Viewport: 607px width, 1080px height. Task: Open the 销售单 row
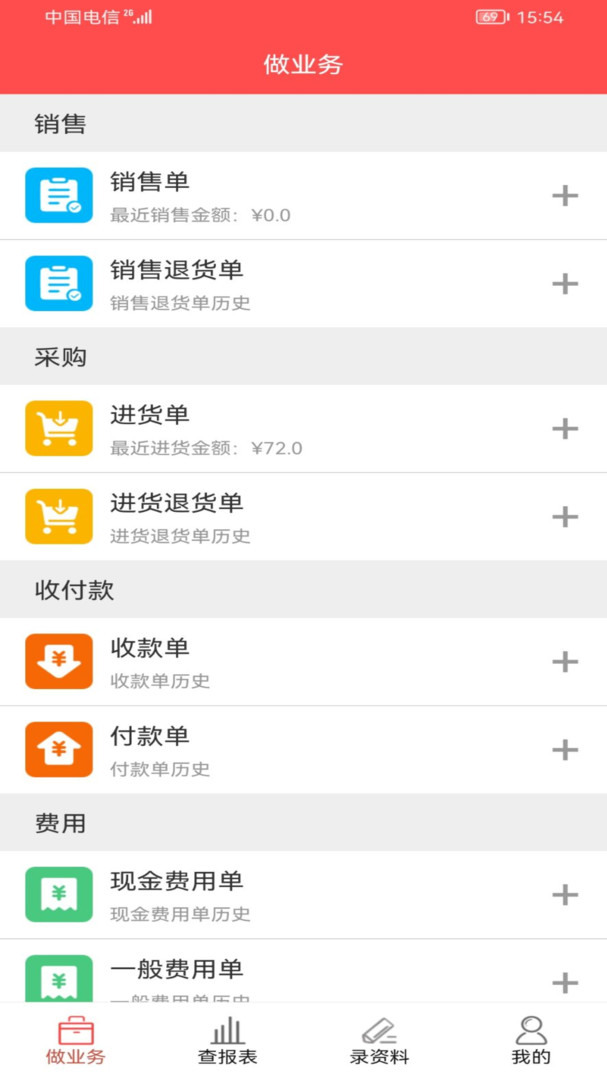click(x=303, y=196)
